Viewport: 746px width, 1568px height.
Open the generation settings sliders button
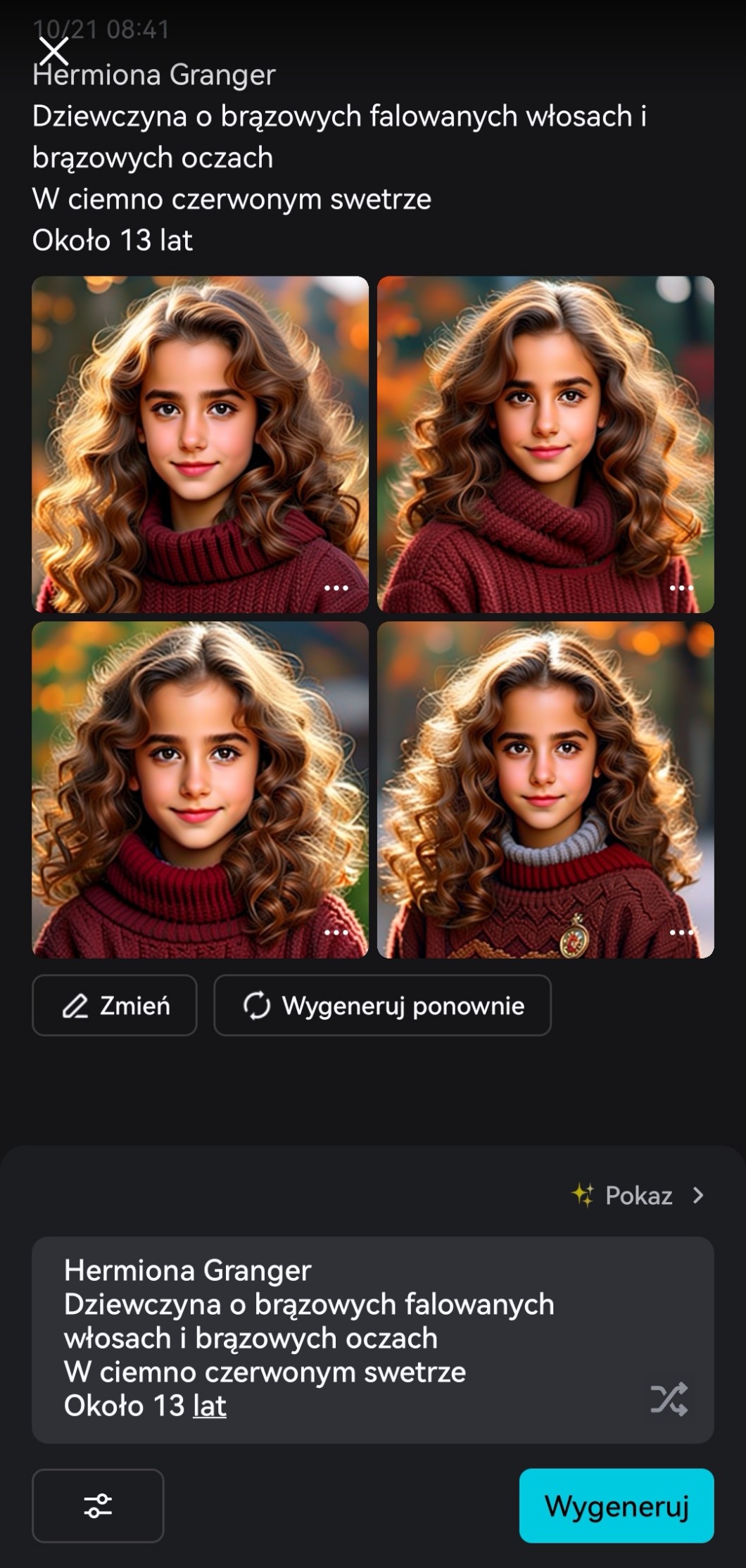coord(98,1505)
